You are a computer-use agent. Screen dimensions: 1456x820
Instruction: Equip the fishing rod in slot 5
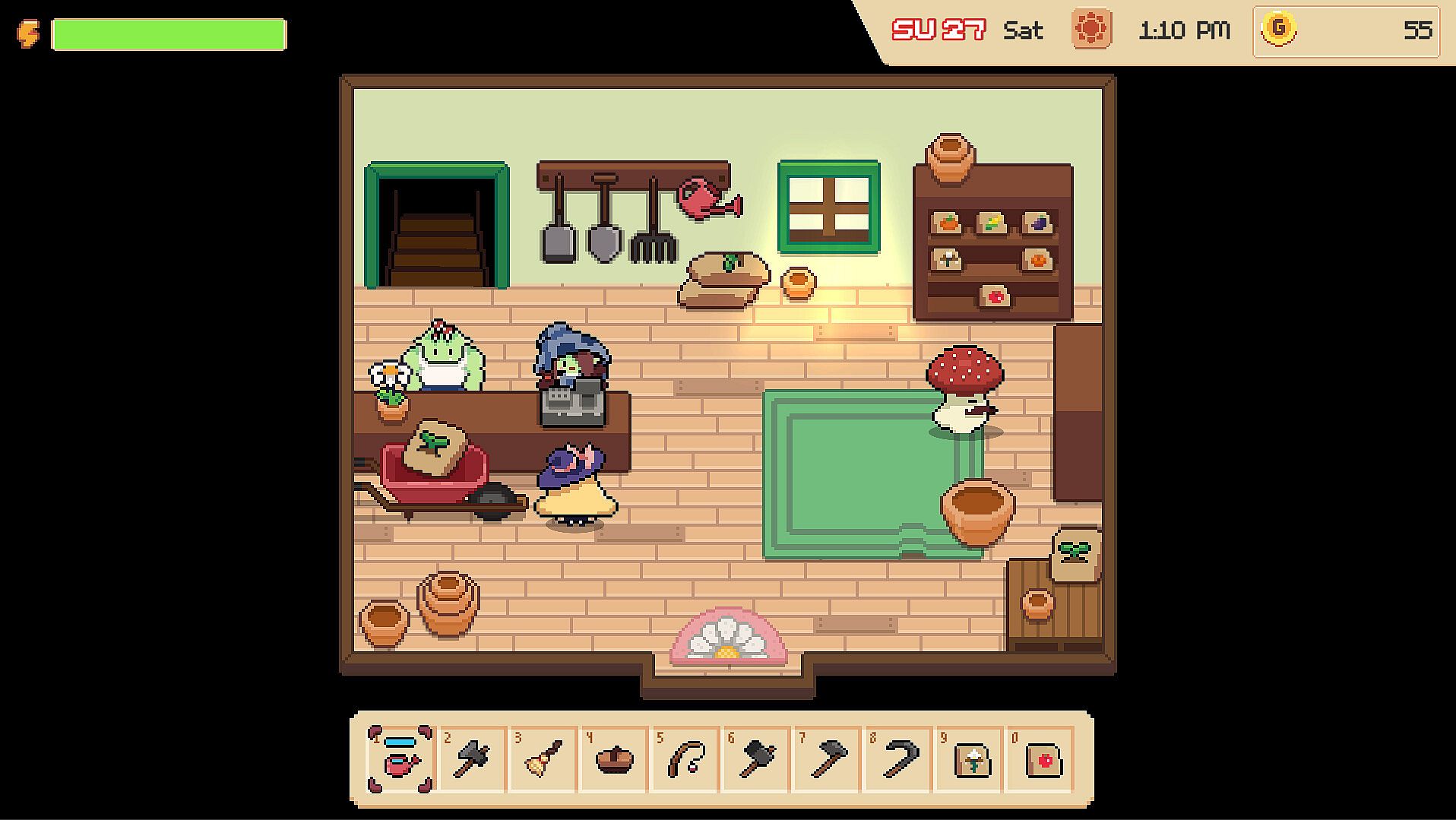(x=685, y=758)
